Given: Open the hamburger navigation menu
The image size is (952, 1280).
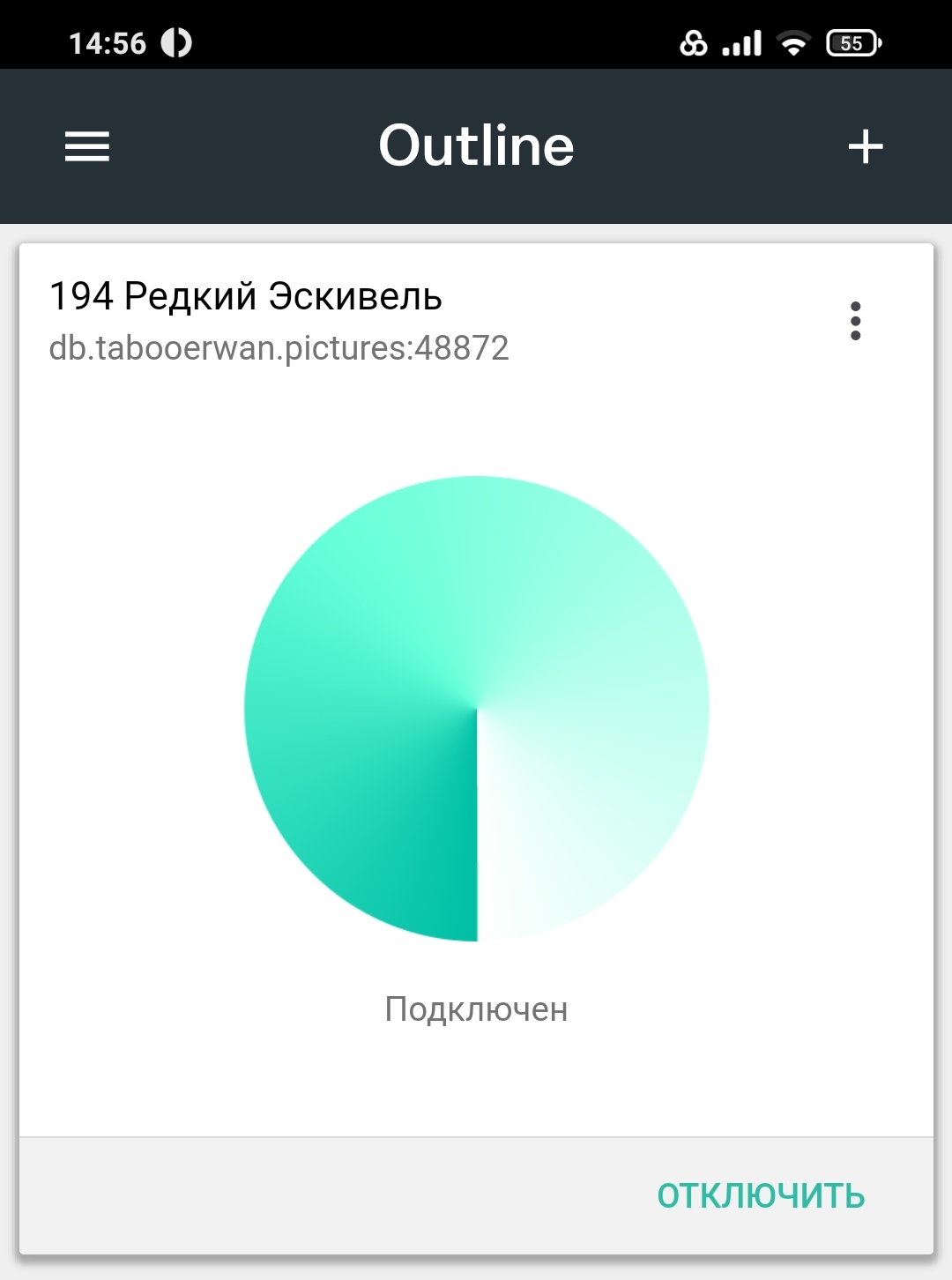Looking at the screenshot, I should point(87,146).
